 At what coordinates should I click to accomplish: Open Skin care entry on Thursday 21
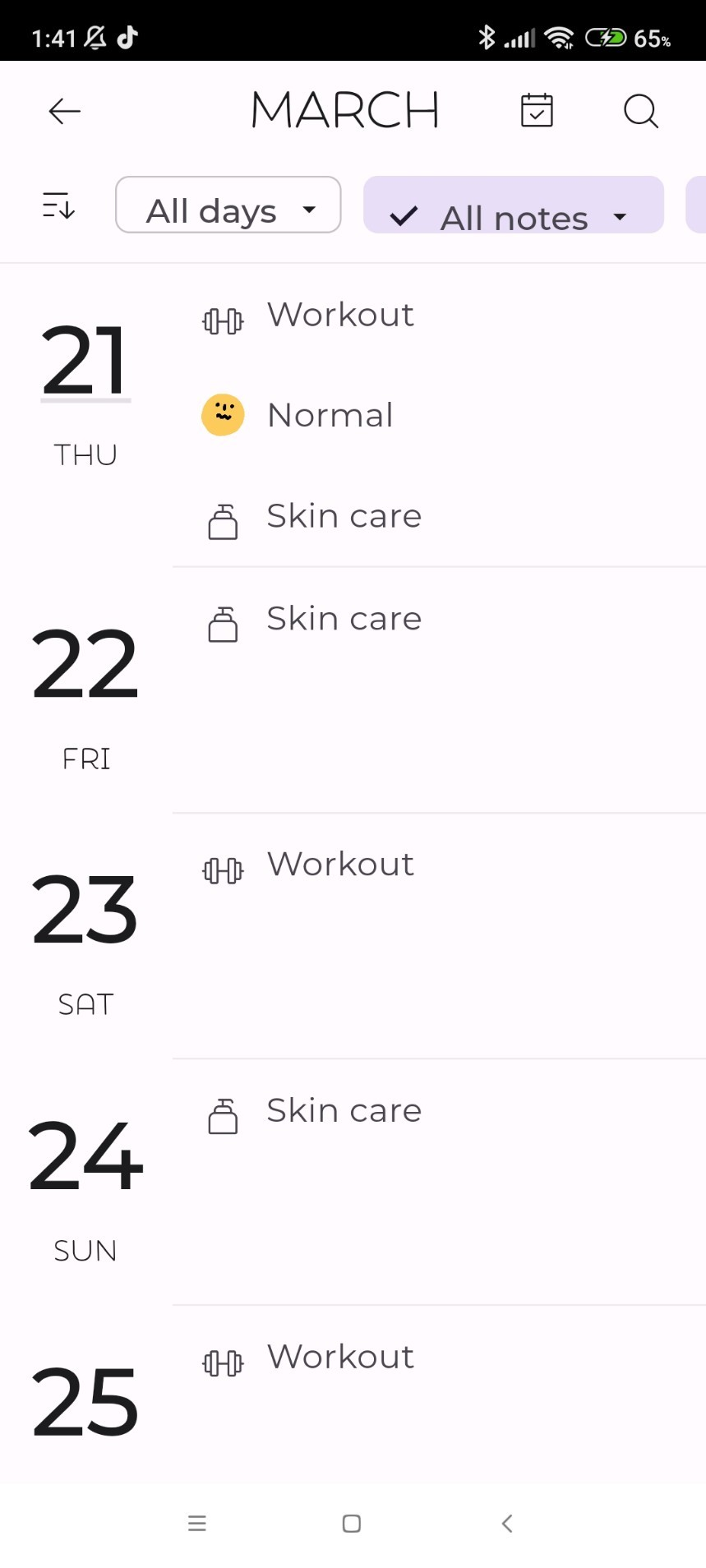tap(344, 517)
